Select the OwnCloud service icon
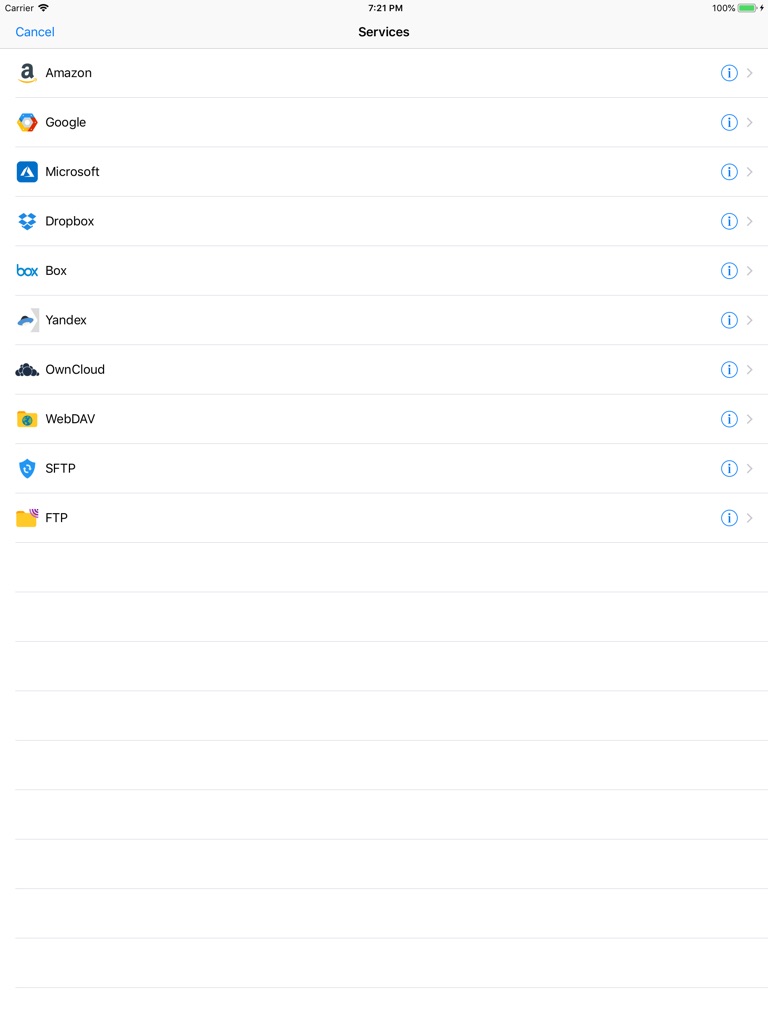This screenshot has height=1024, width=768. click(26, 369)
